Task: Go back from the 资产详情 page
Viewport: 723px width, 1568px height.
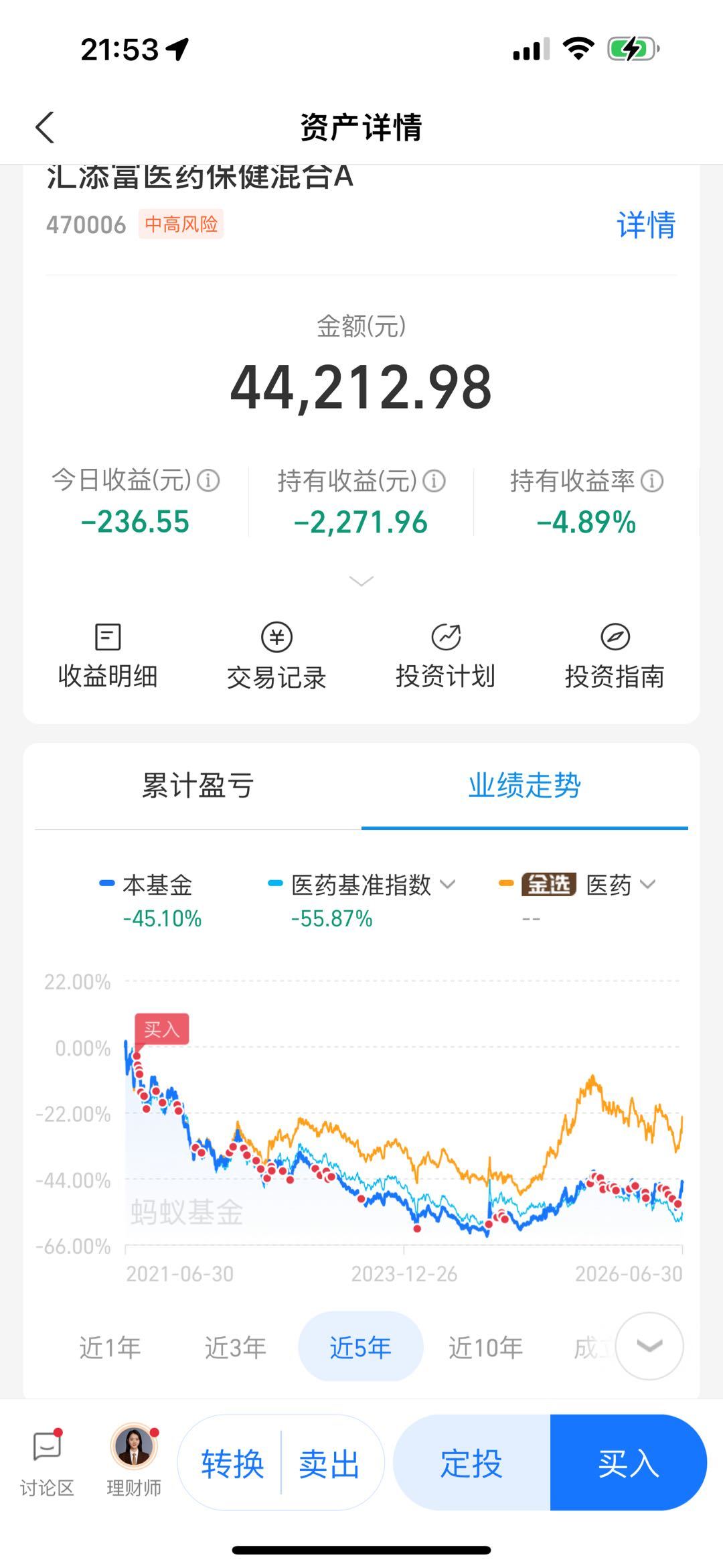Action: click(x=45, y=127)
